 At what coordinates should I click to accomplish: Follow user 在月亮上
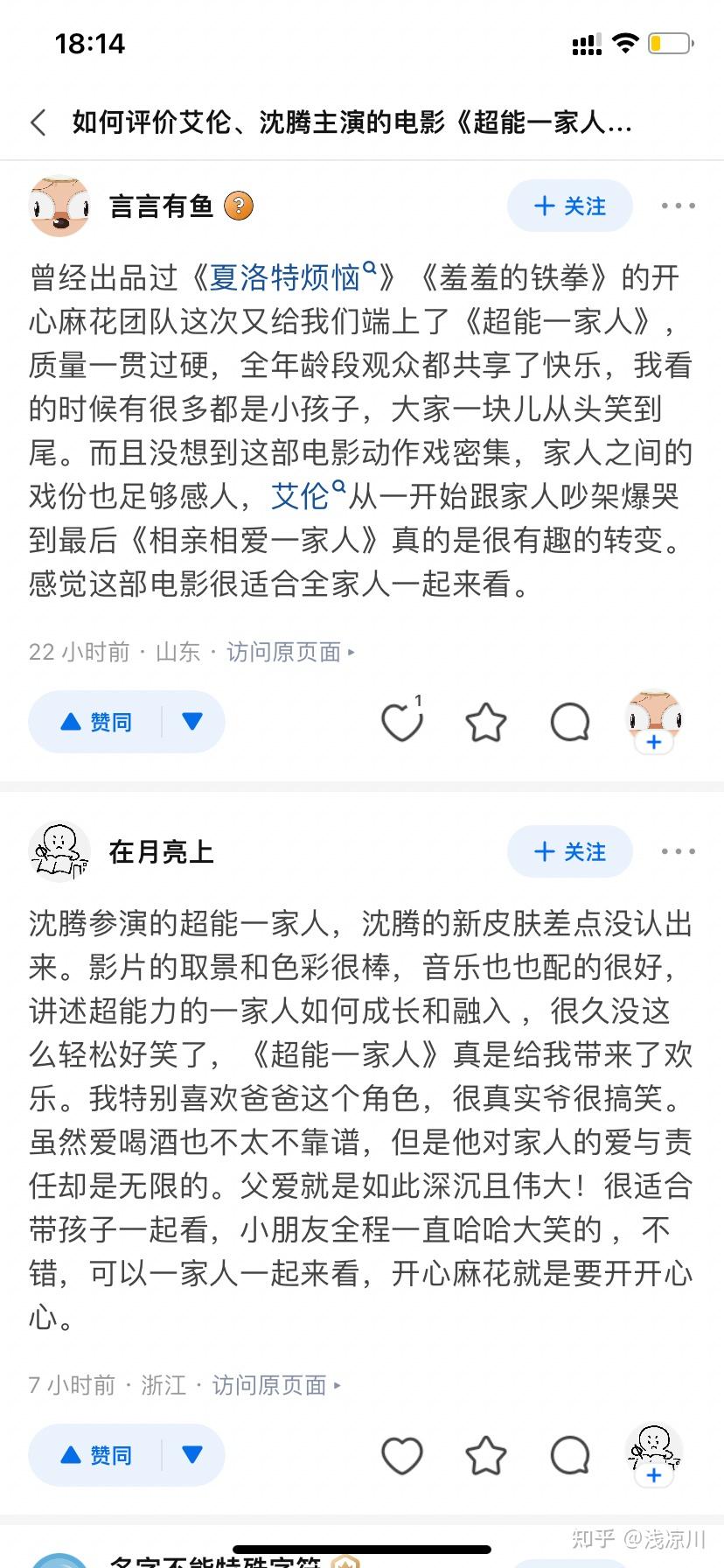coord(569,851)
